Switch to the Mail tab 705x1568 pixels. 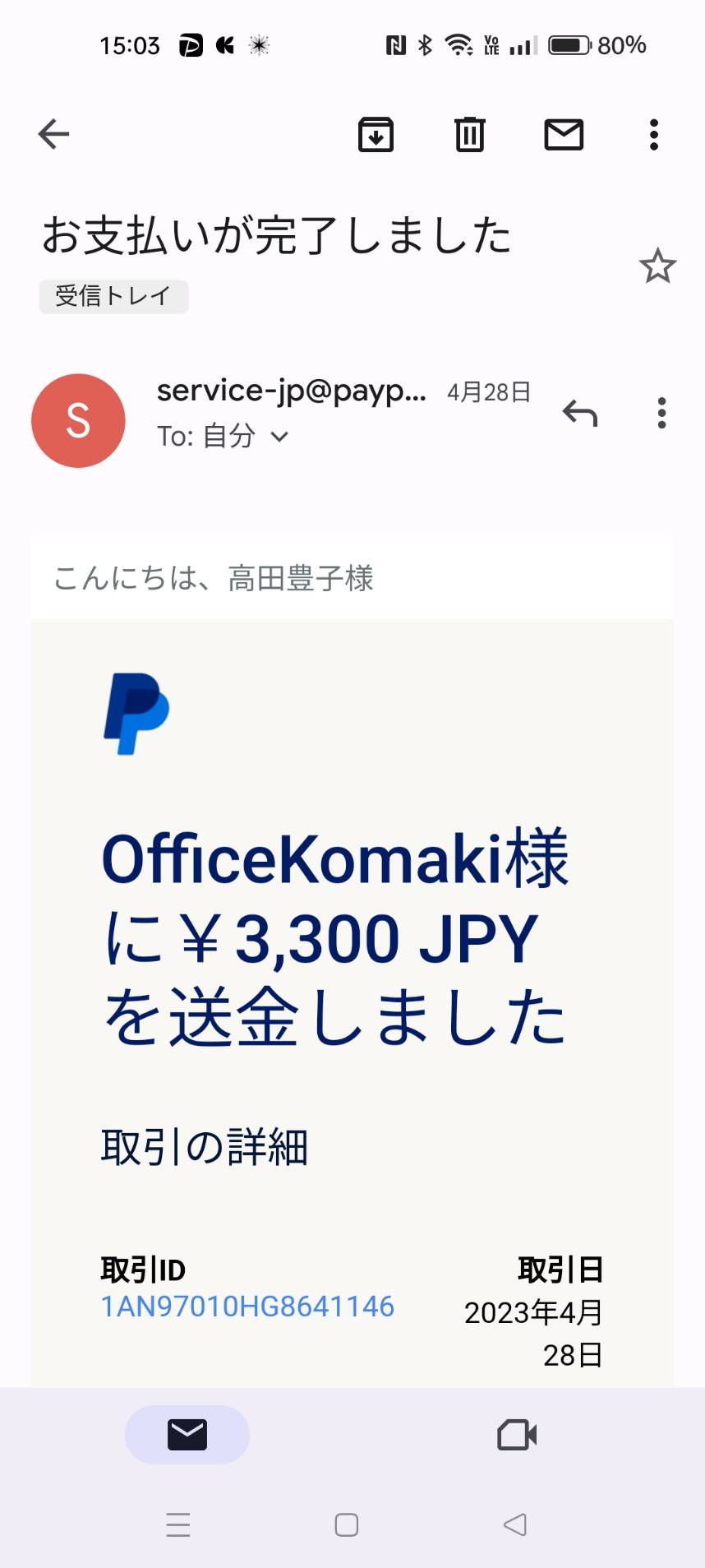point(187,1434)
